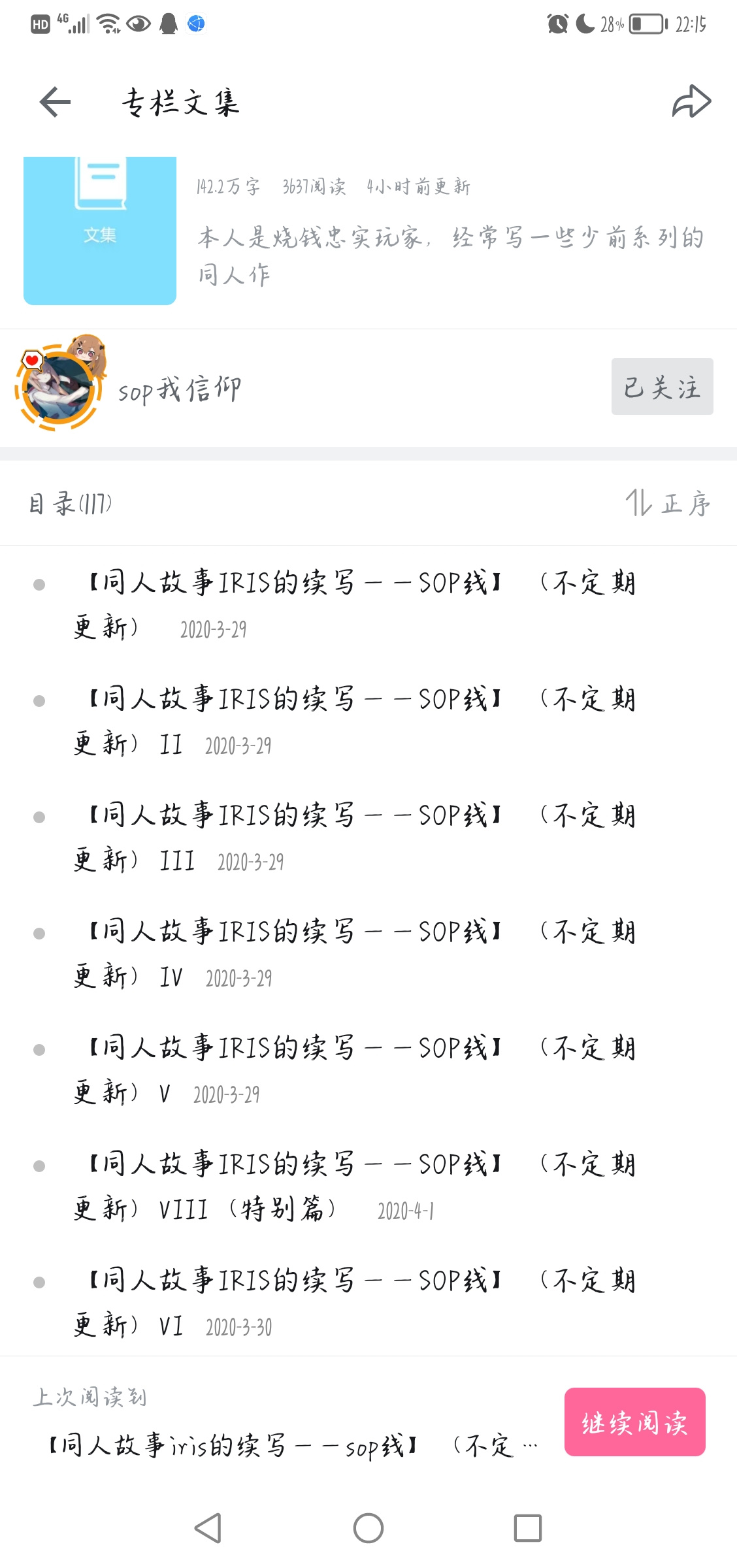Open chapter V of IRIS story
This screenshot has width=737, height=1568.
[x=368, y=1070]
